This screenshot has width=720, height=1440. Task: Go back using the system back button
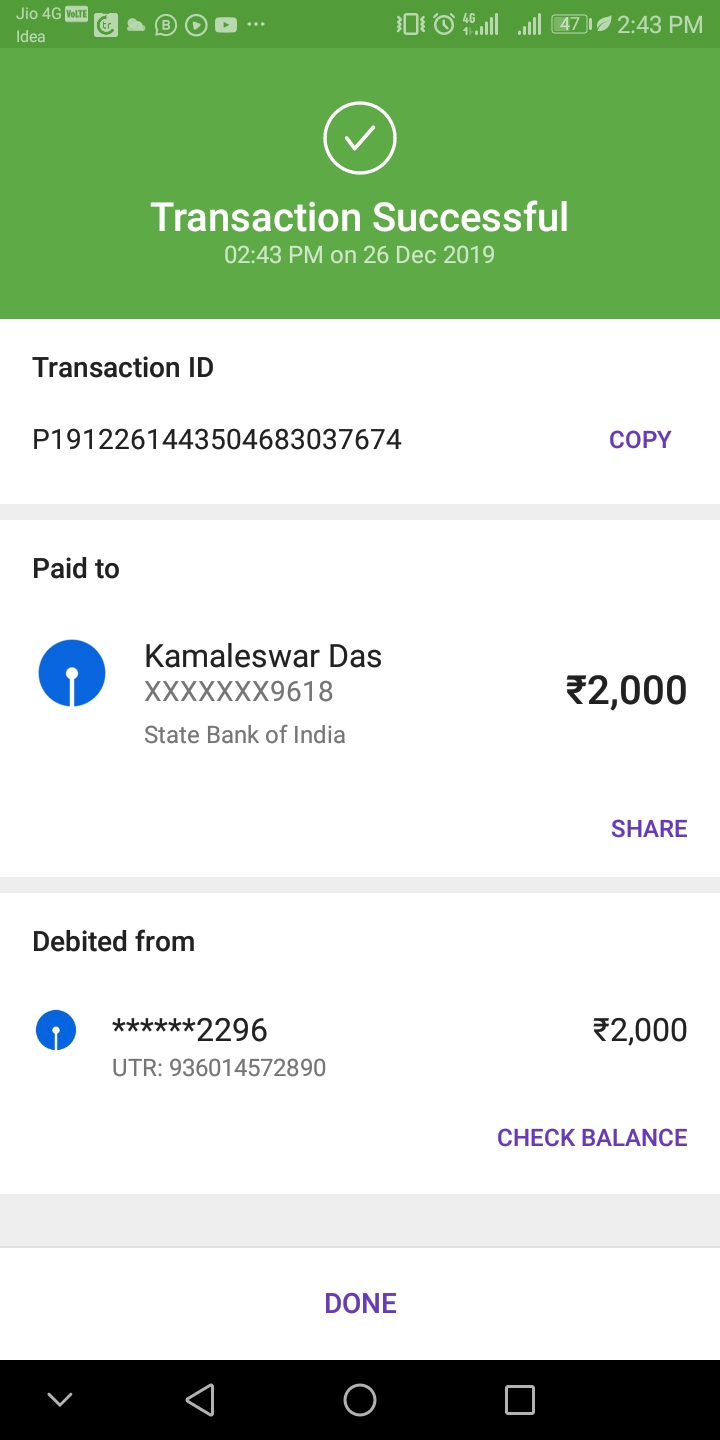click(200, 1400)
